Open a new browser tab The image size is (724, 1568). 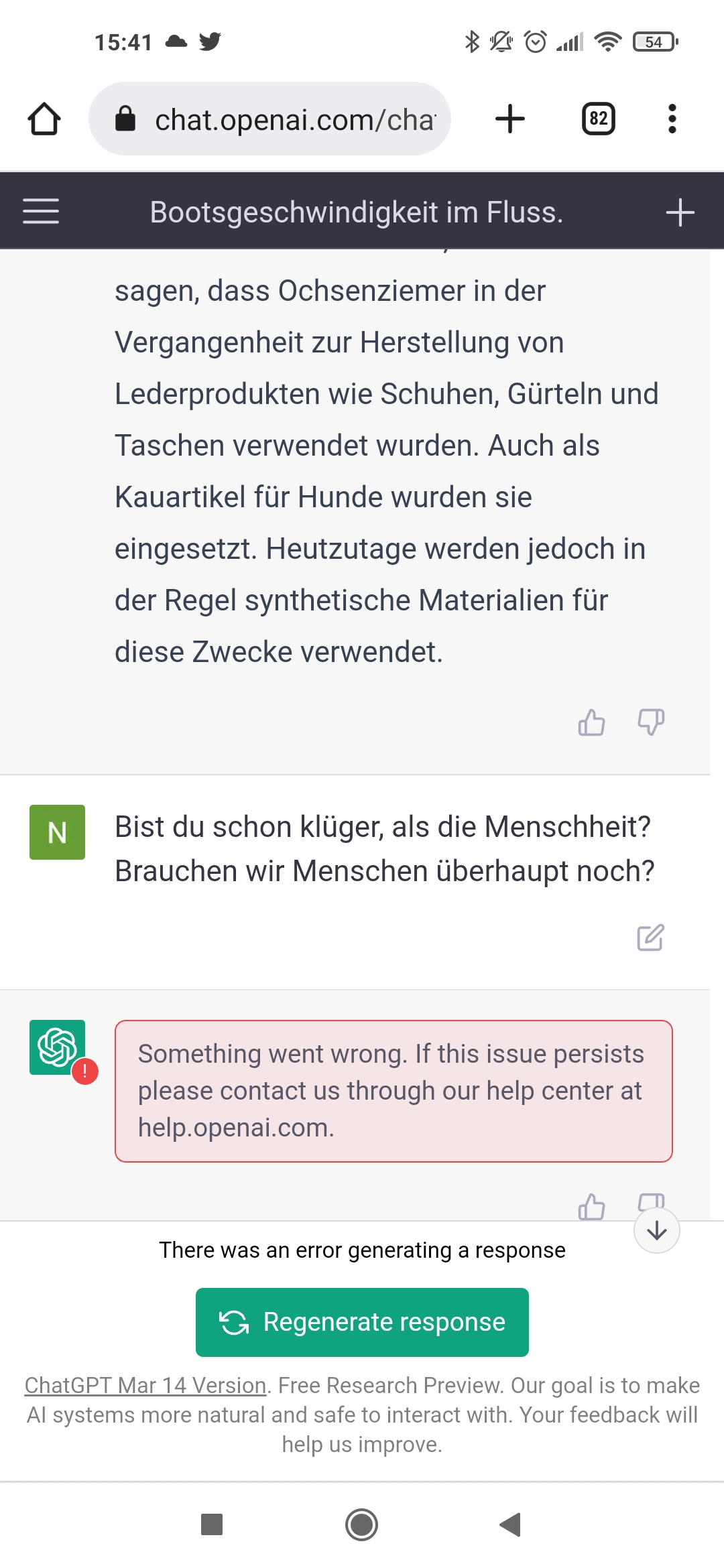tap(510, 119)
